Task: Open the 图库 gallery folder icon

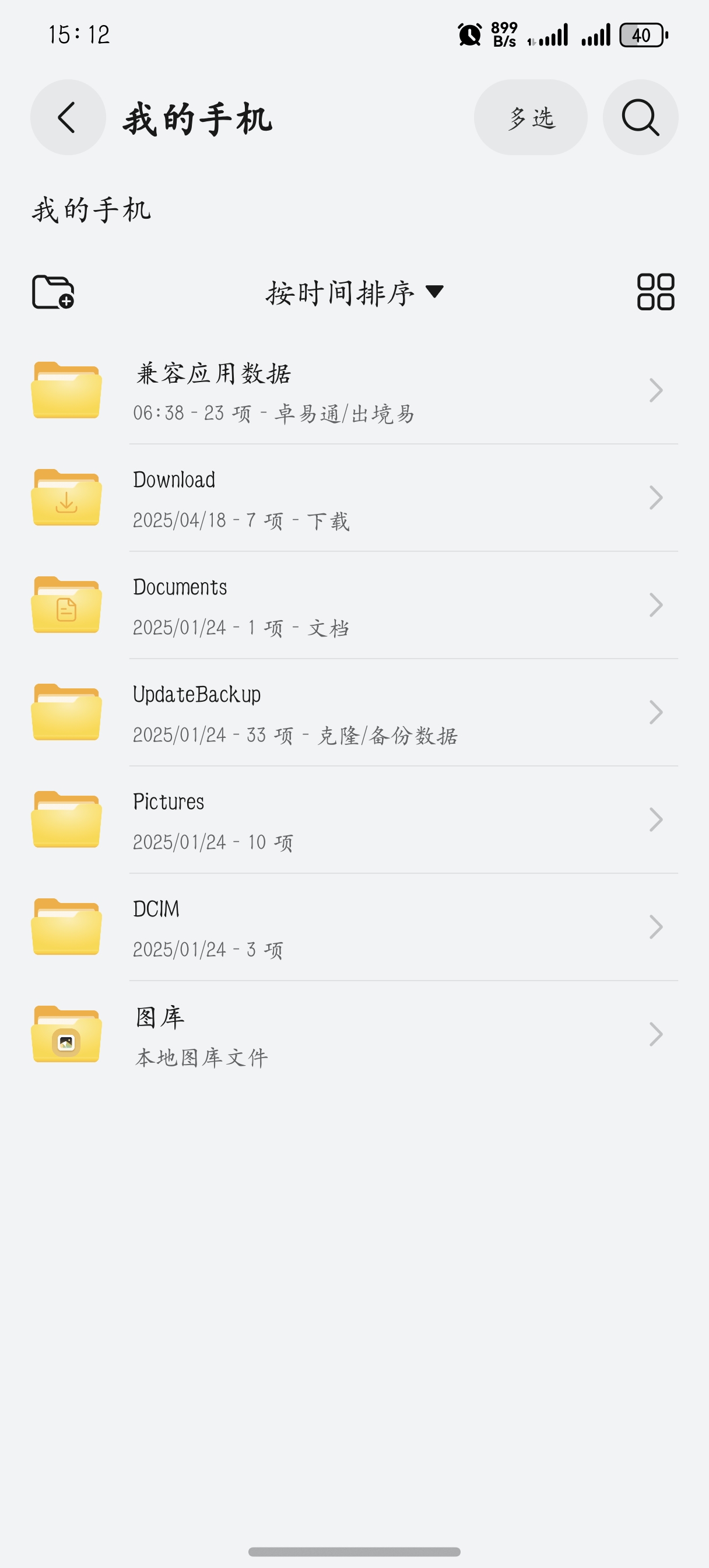Action: [x=67, y=1034]
